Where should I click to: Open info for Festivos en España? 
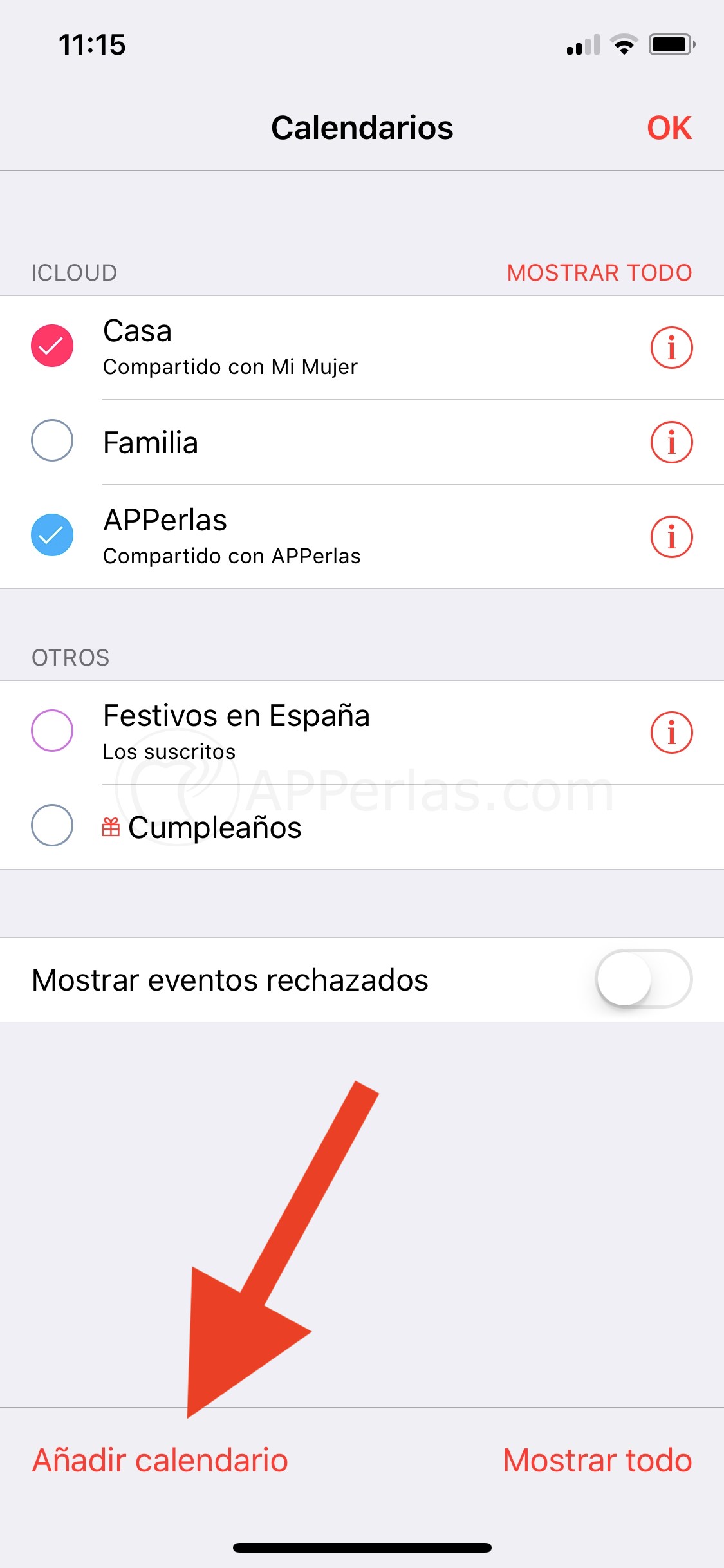671,733
